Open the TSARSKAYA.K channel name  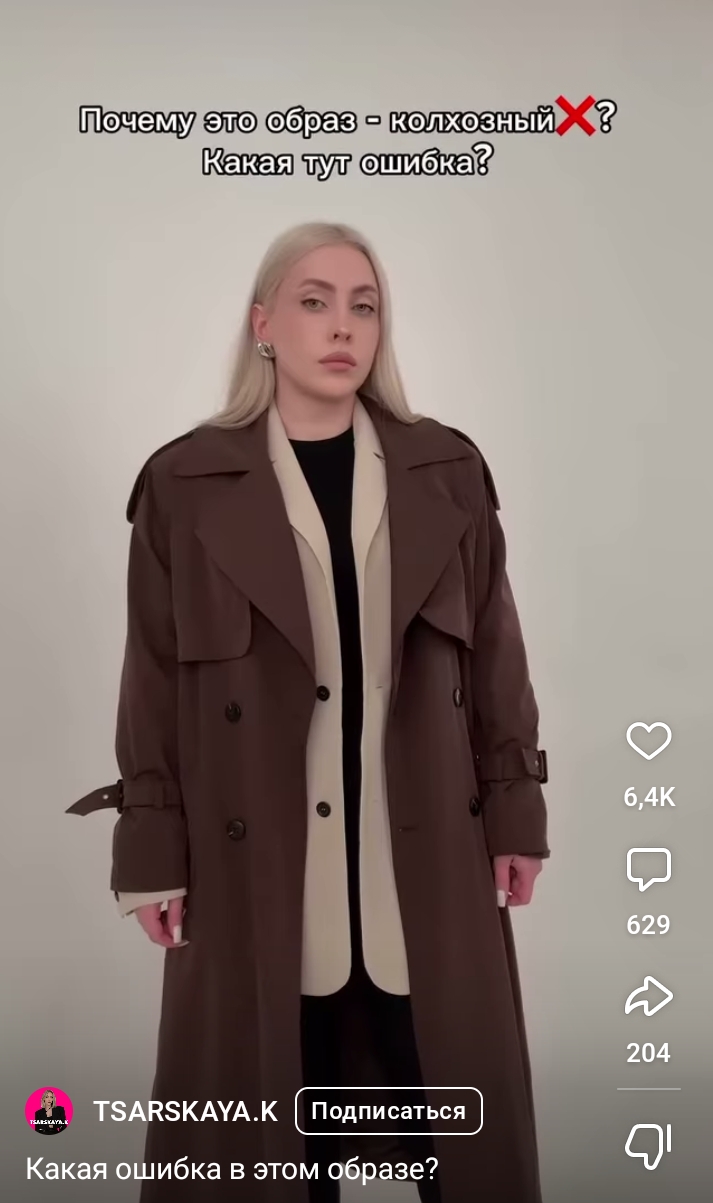point(185,1111)
